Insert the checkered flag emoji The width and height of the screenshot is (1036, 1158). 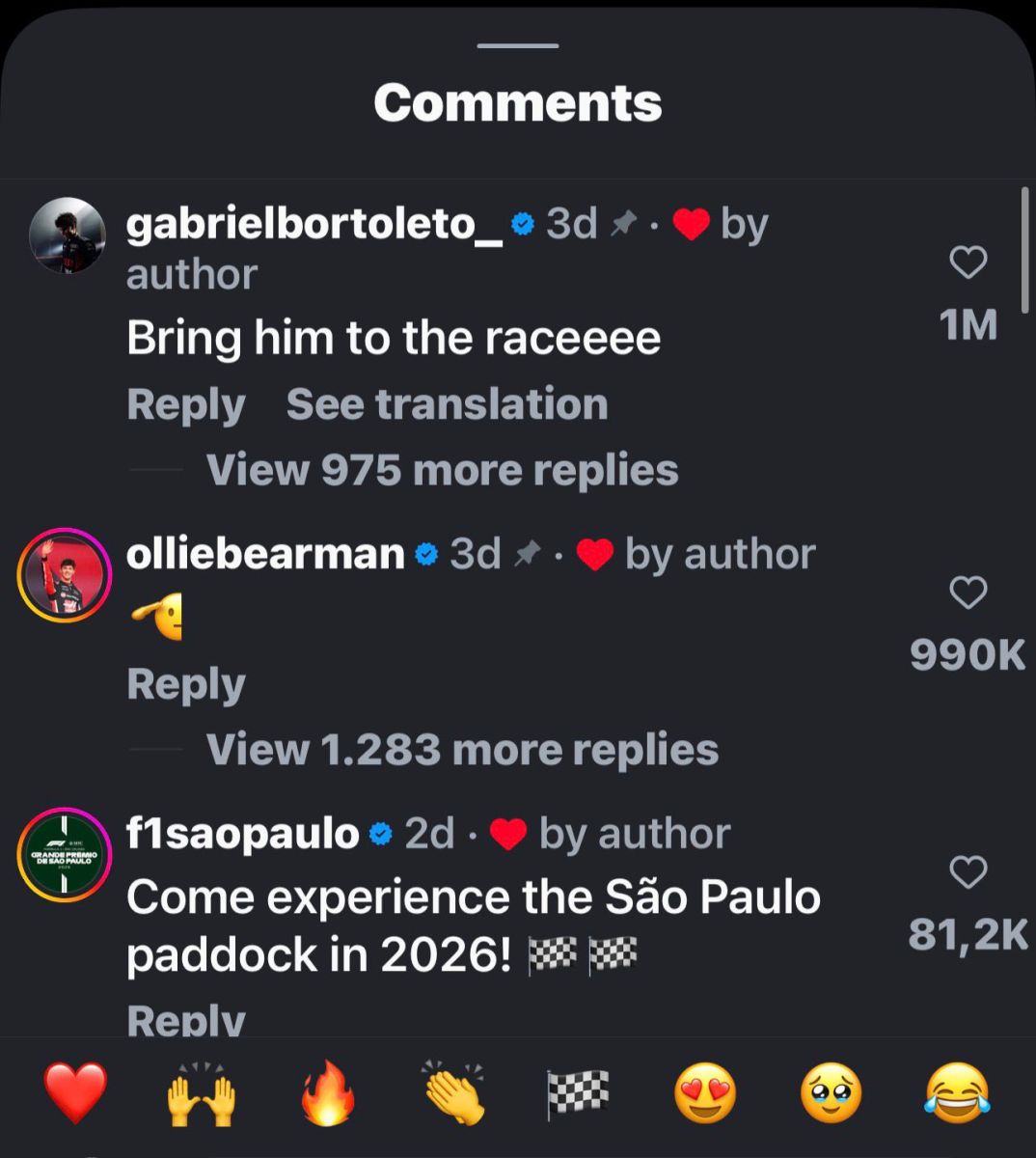pyautogui.click(x=579, y=1093)
